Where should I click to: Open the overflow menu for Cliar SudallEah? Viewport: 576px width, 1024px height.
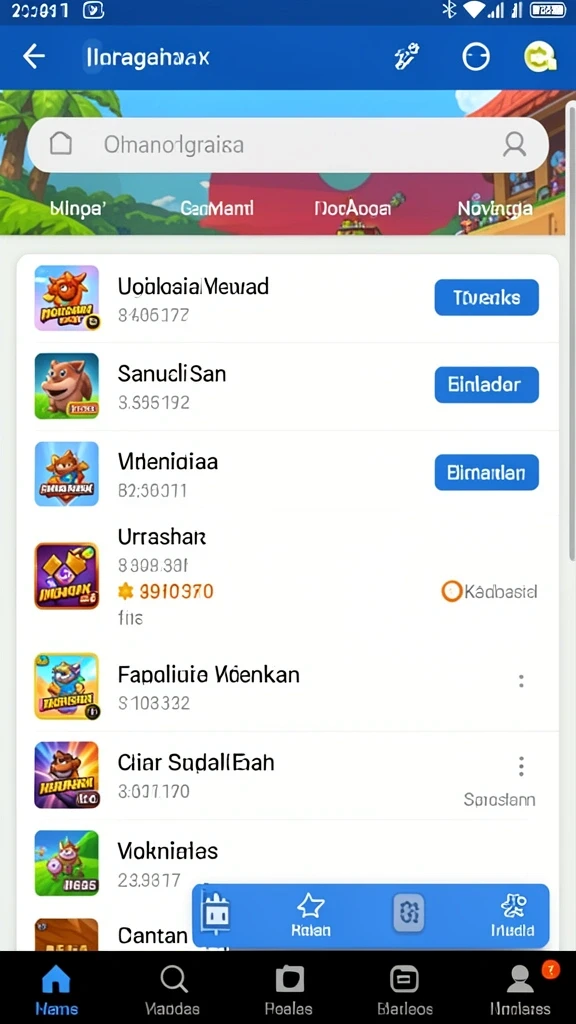[x=521, y=766]
